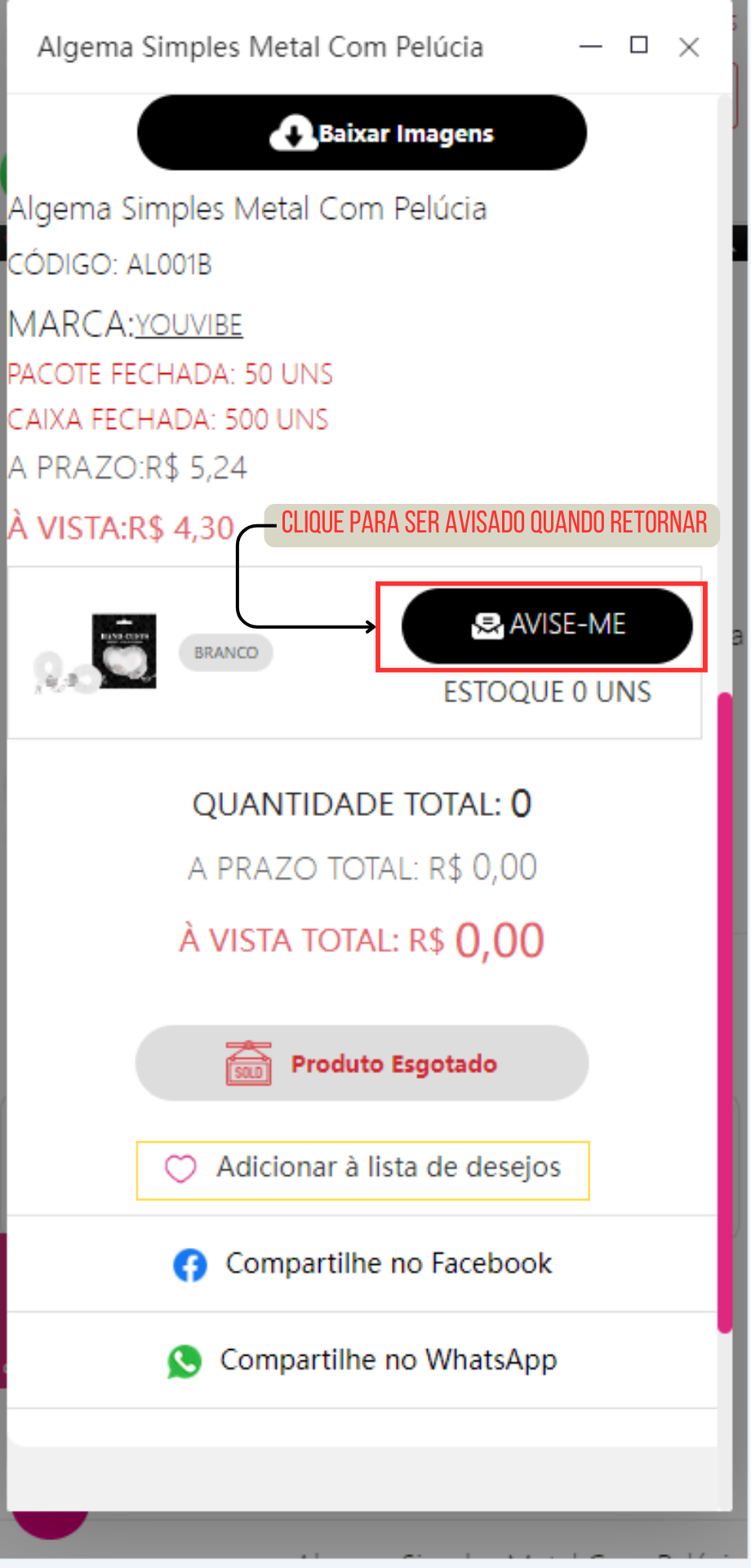Select the BRANCO color chip
This screenshot has height=1568, width=751.
click(x=225, y=653)
